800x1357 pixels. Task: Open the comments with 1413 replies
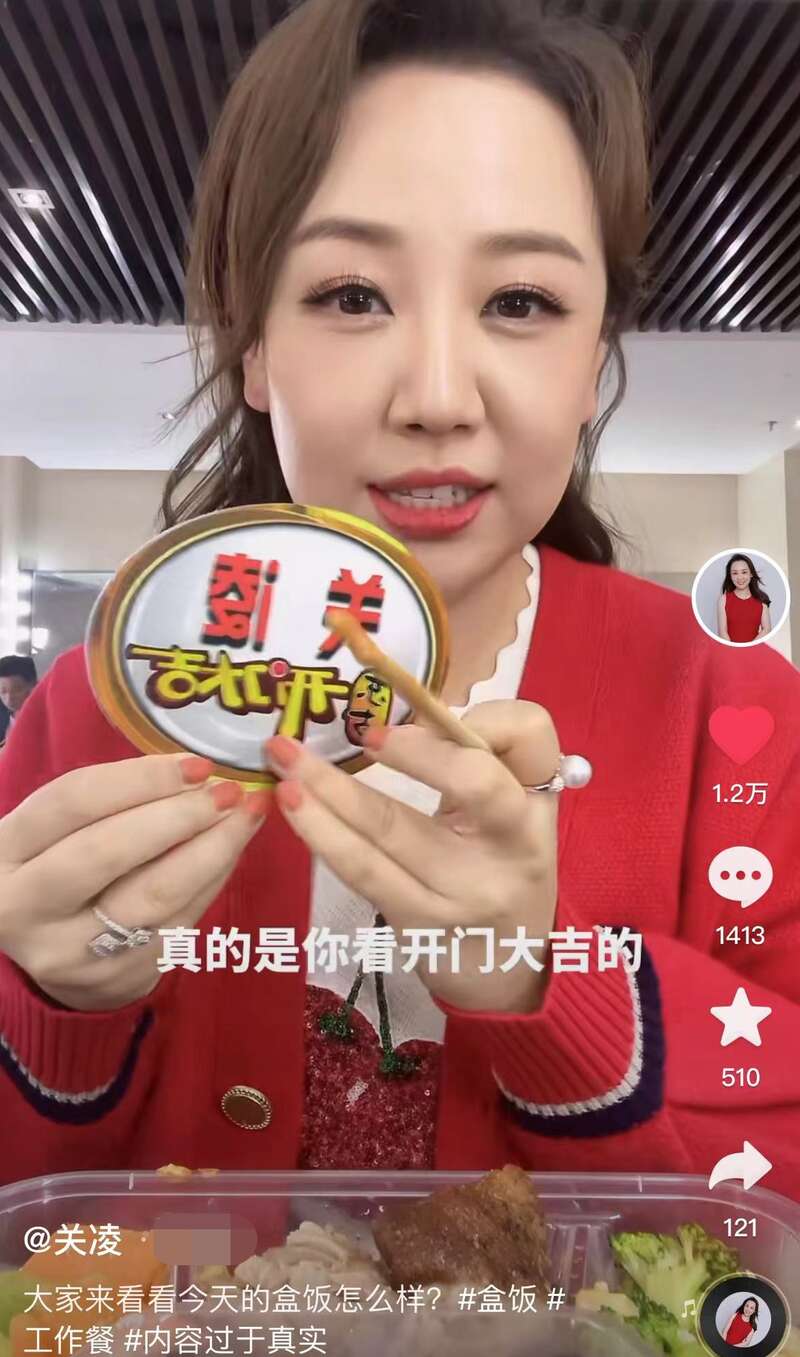tap(741, 877)
